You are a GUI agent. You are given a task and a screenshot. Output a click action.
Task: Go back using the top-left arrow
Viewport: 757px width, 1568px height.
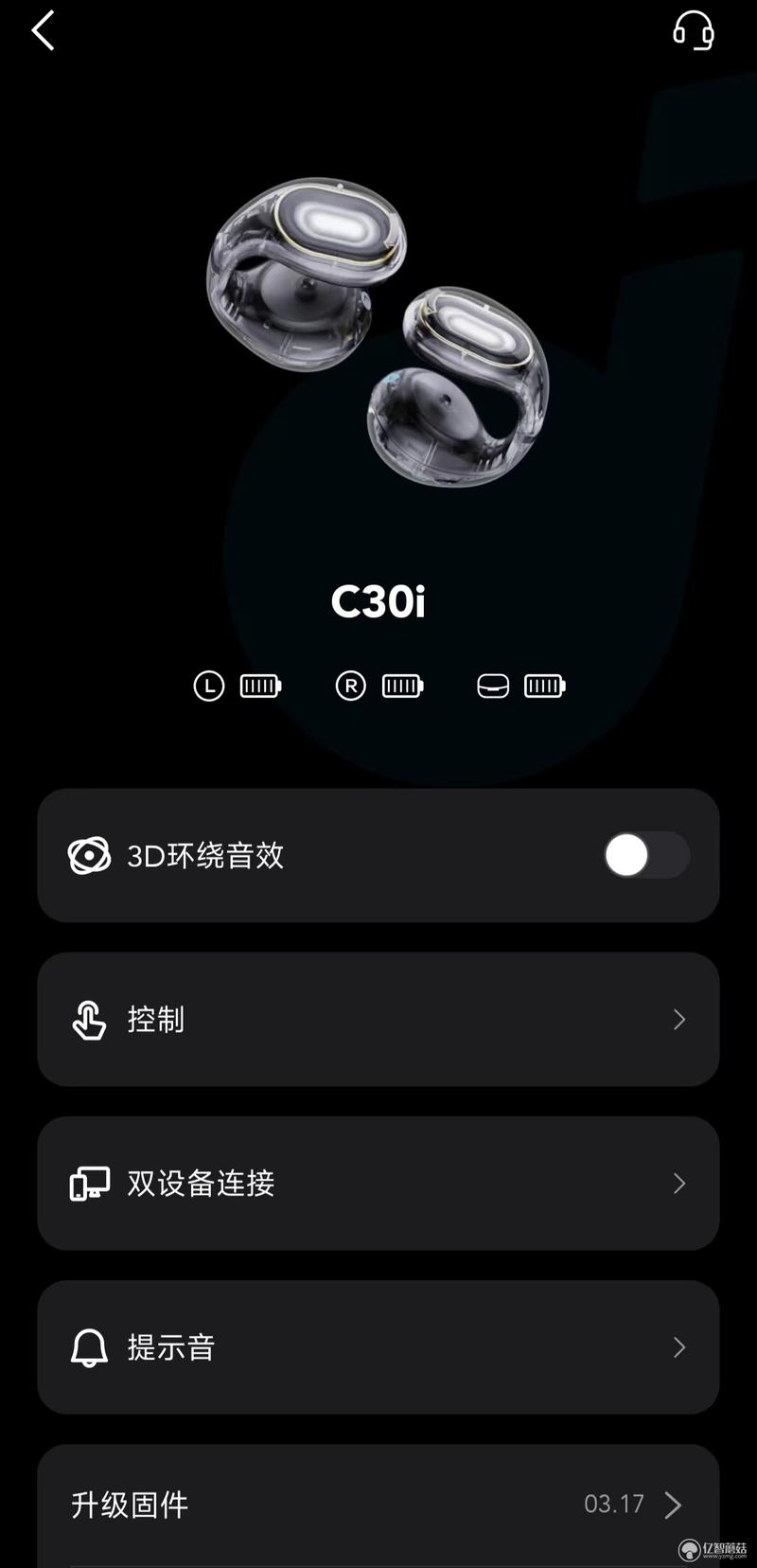[44, 30]
